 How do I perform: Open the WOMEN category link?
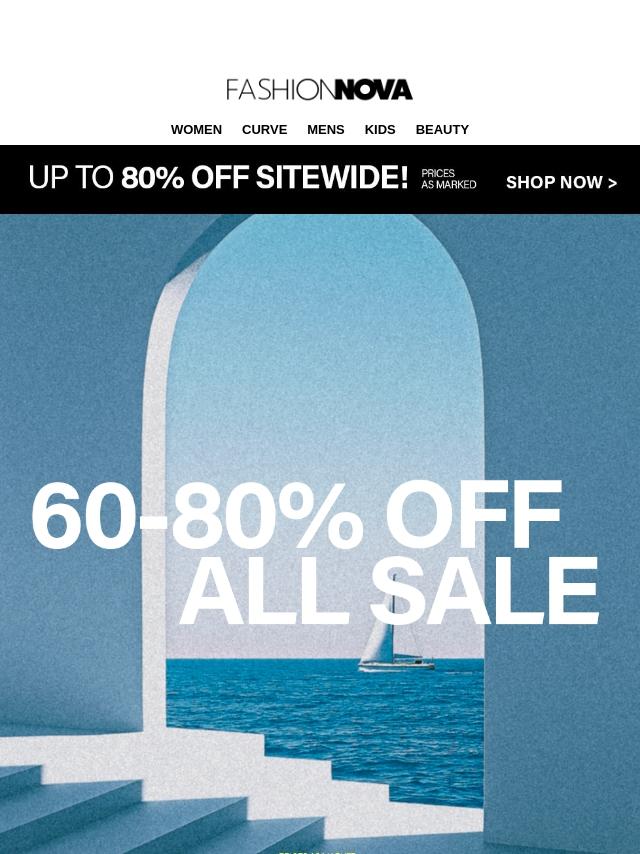point(196,130)
